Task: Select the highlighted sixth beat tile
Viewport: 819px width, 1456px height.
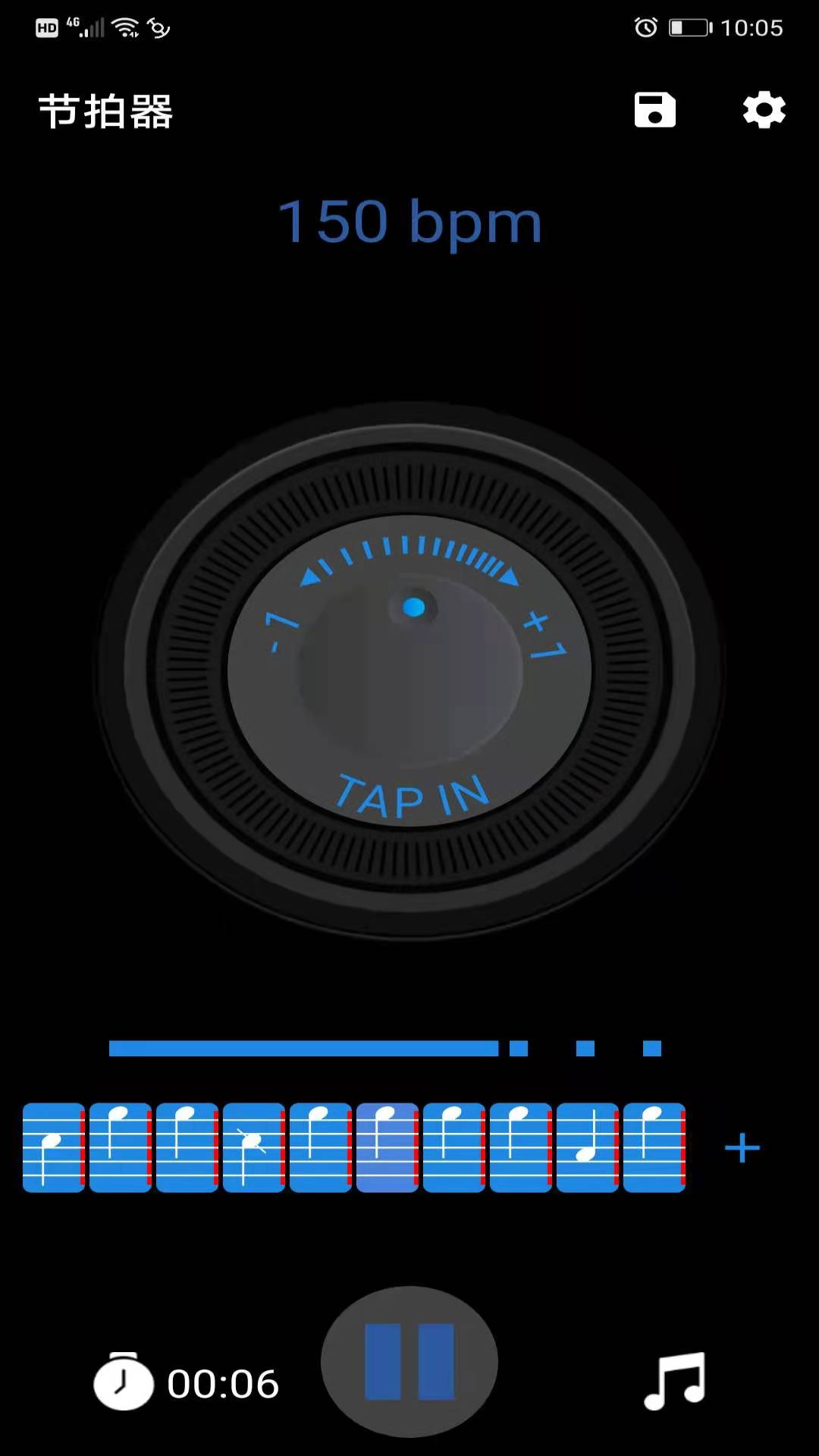Action: [x=387, y=1147]
